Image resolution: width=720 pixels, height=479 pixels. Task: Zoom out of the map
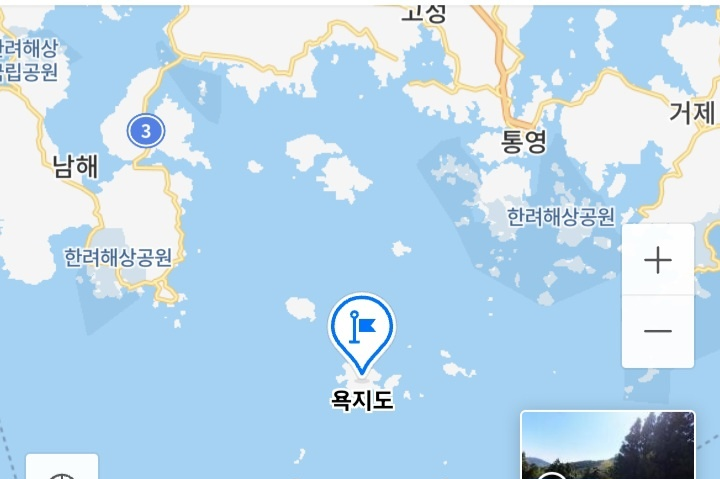pos(657,331)
